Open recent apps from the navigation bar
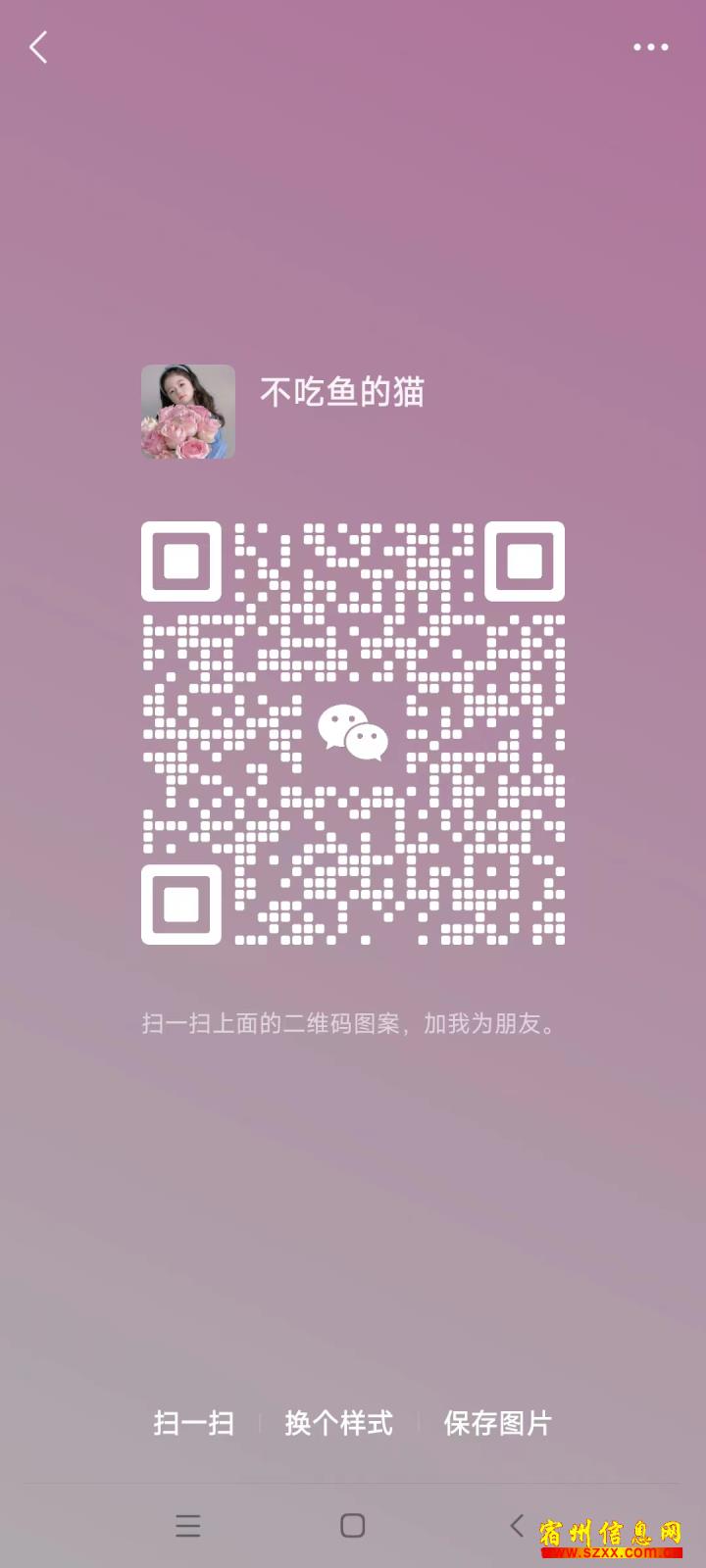Viewport: 706px width, 1568px height. click(188, 1525)
